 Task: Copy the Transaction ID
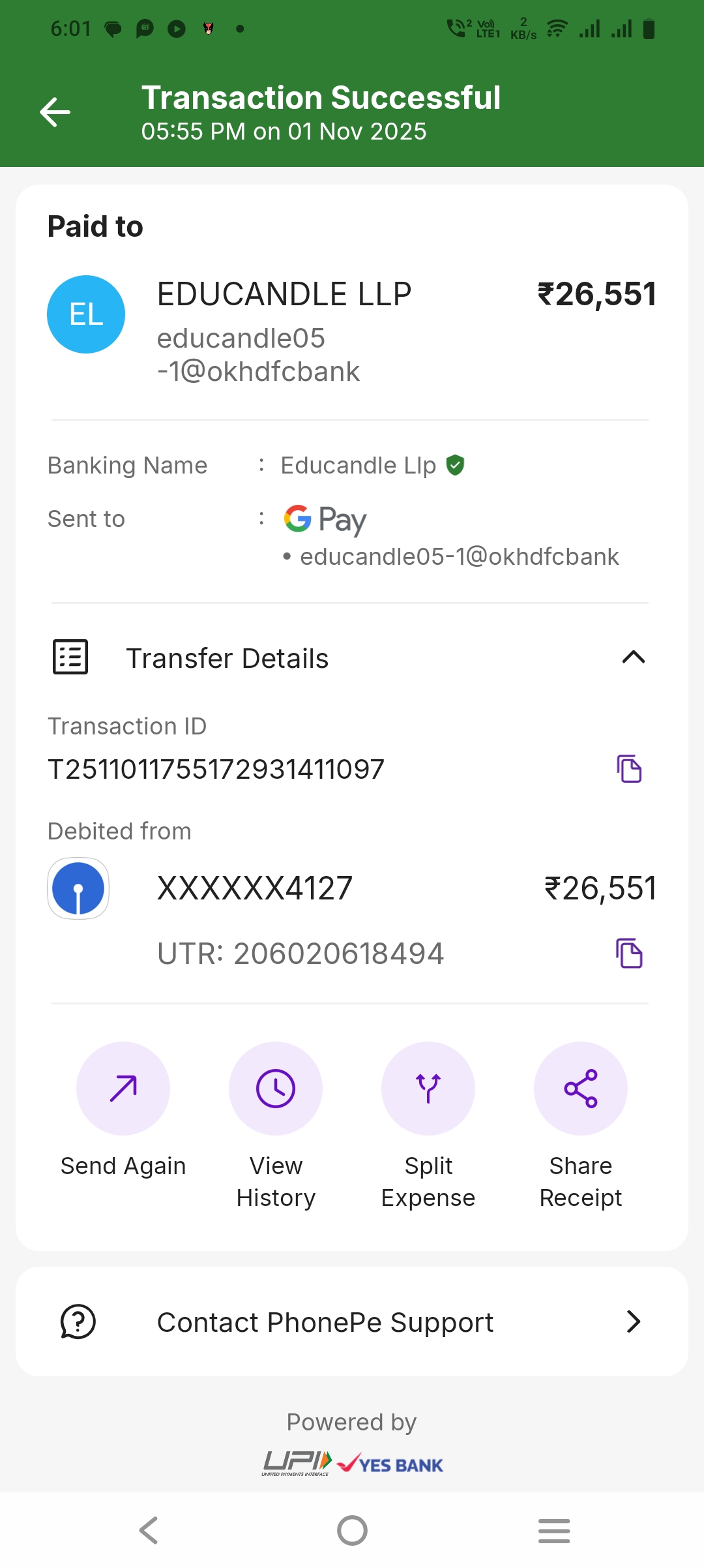tap(629, 769)
